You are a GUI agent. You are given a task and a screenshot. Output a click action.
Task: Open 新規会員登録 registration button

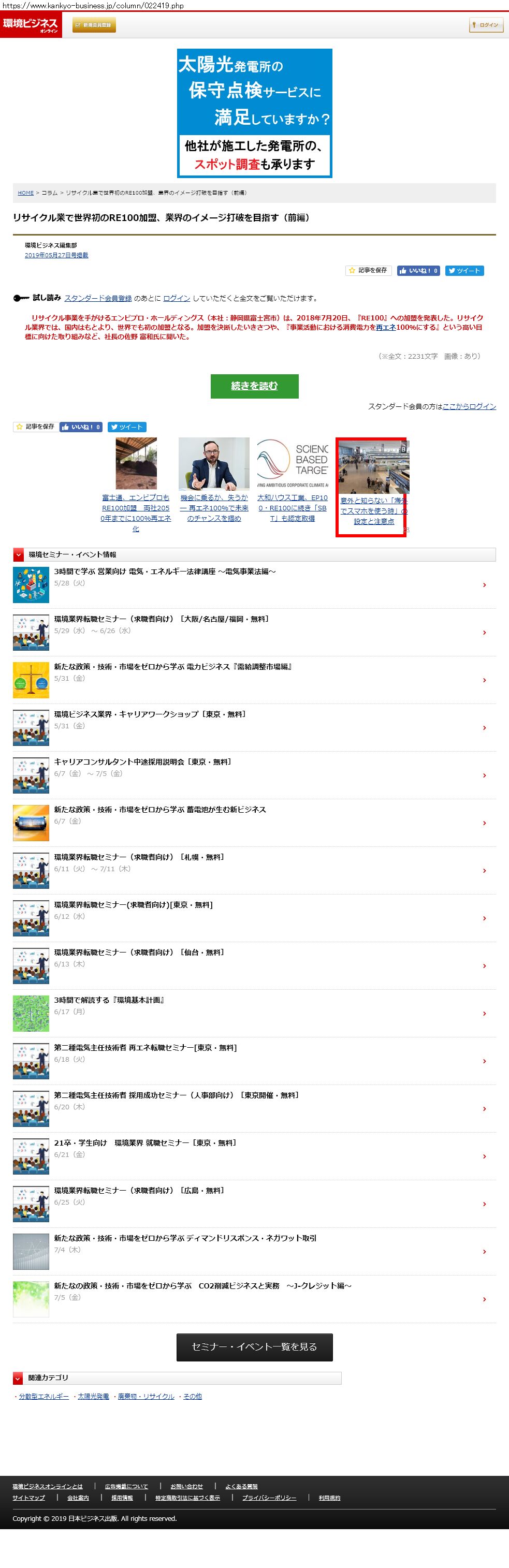pos(94,25)
